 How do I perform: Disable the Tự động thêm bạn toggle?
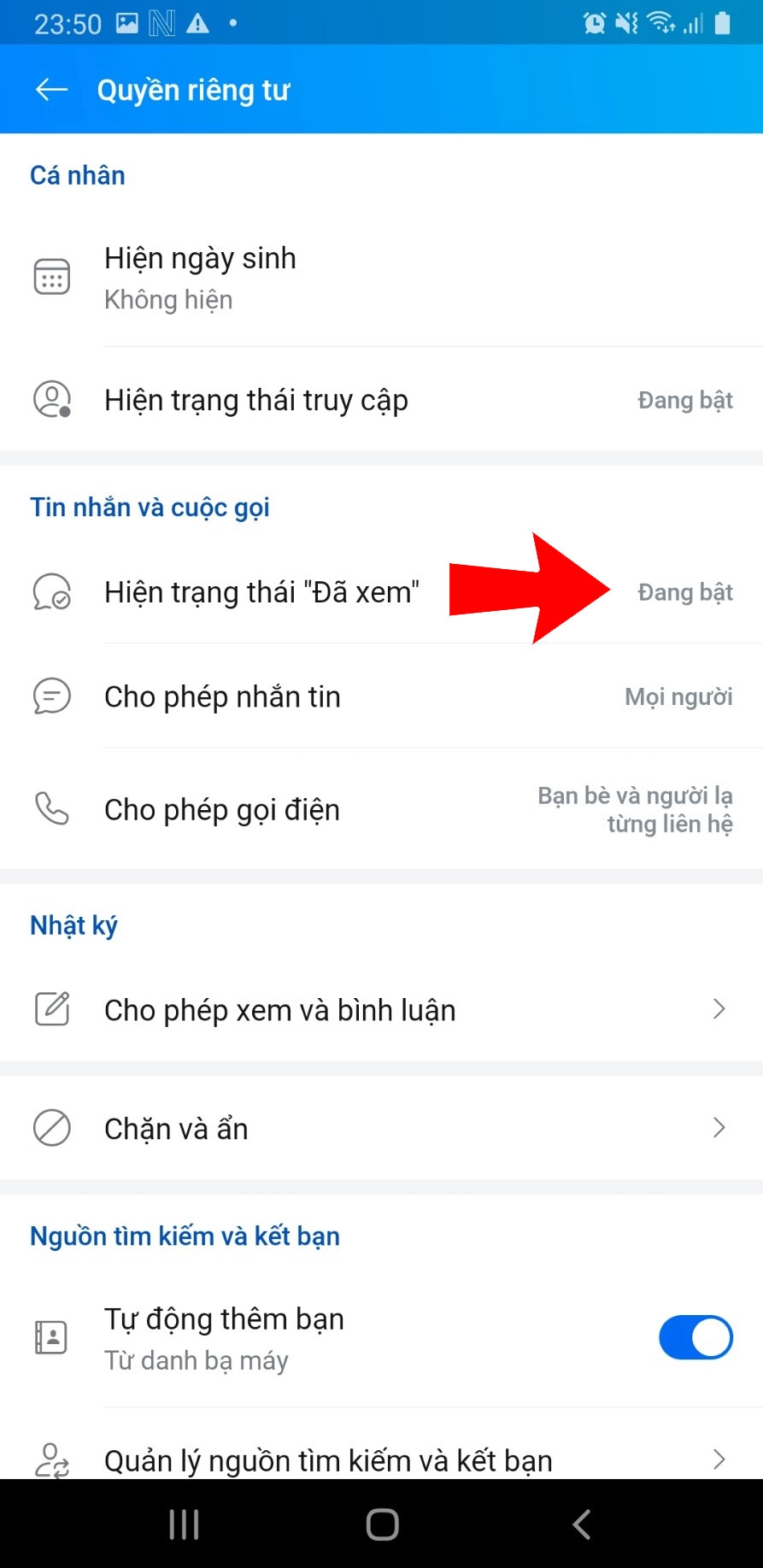coord(696,1337)
